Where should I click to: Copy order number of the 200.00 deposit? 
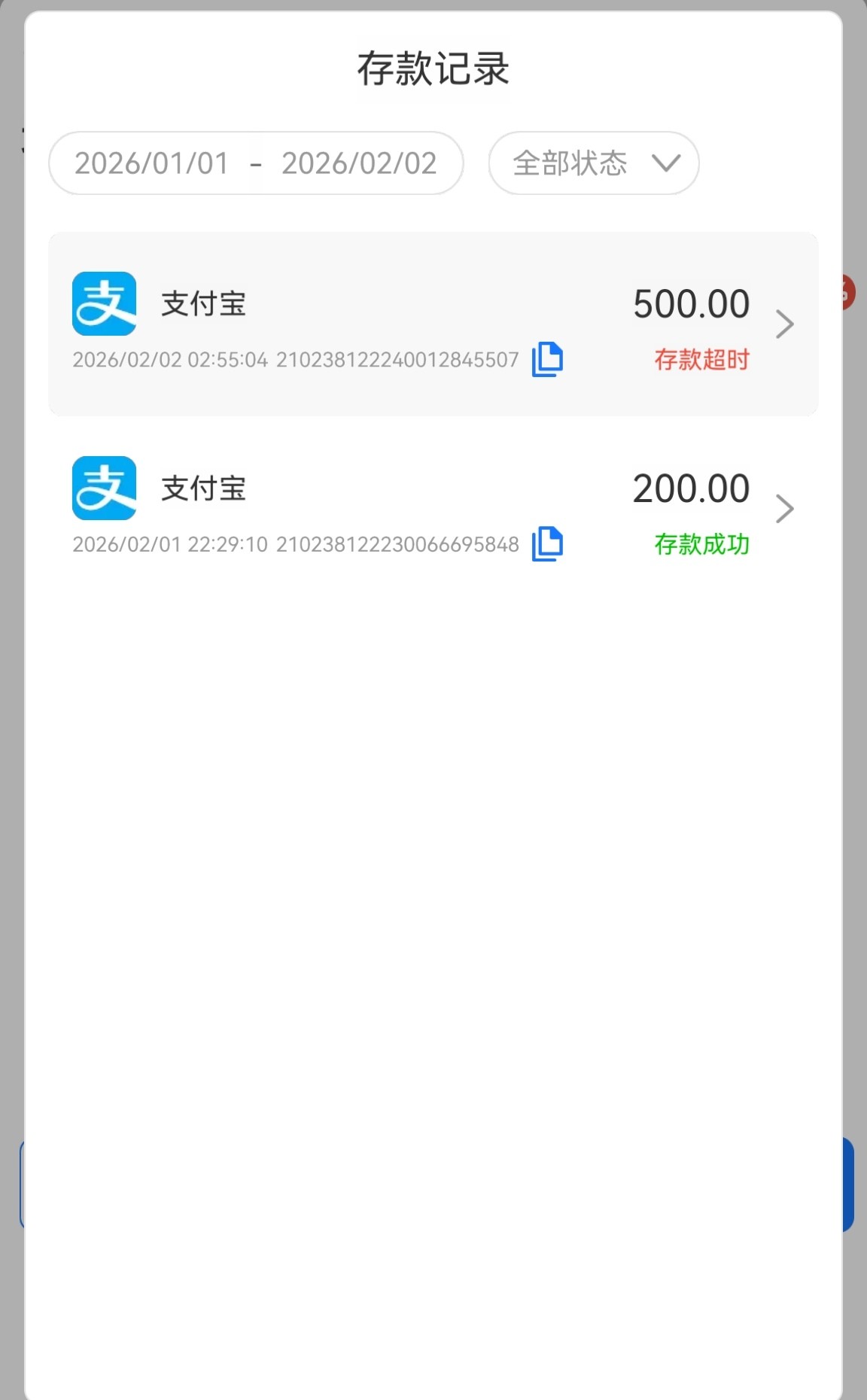point(547,543)
